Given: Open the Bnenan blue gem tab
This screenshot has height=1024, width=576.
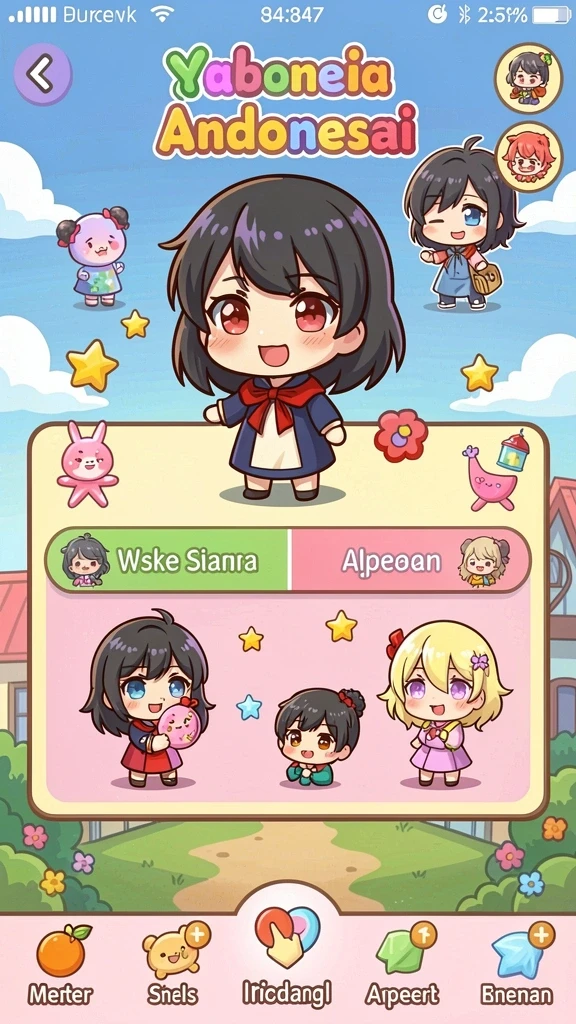Looking at the screenshot, I should tap(517, 965).
